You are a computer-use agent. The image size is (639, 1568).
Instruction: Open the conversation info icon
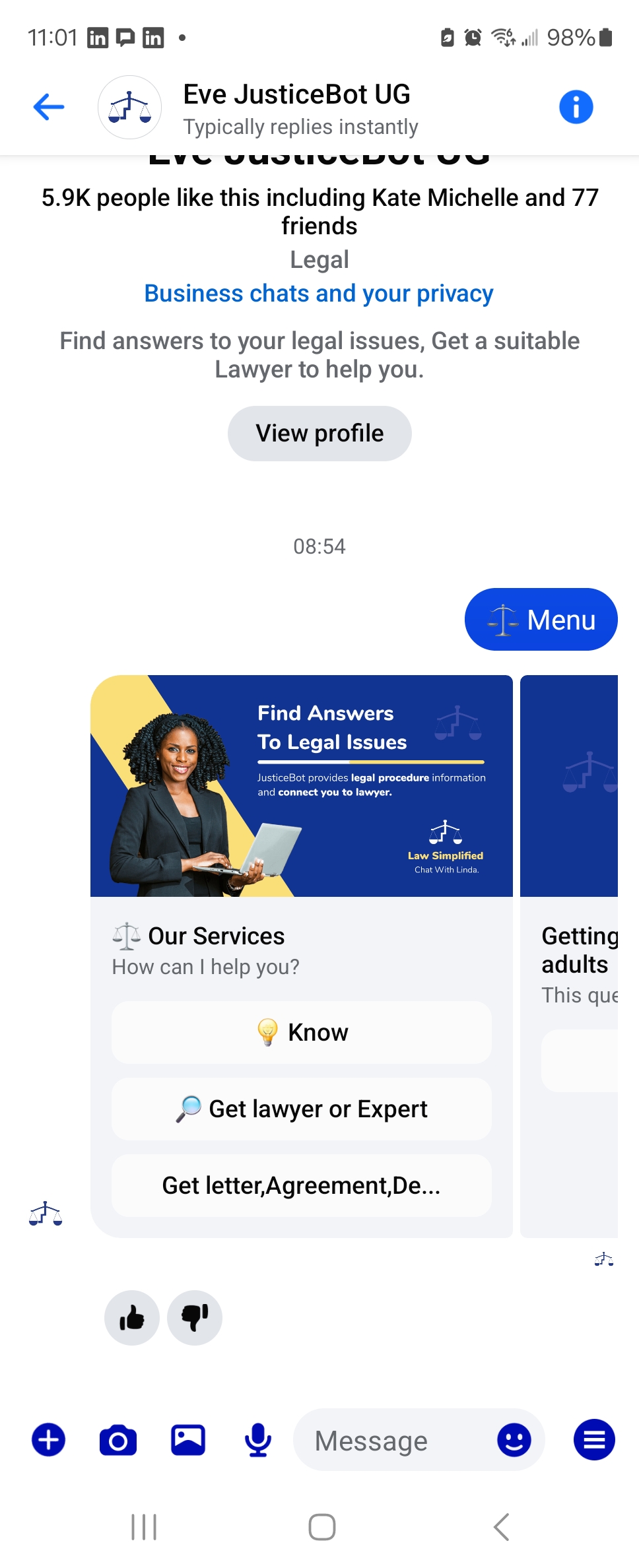pyautogui.click(x=576, y=107)
